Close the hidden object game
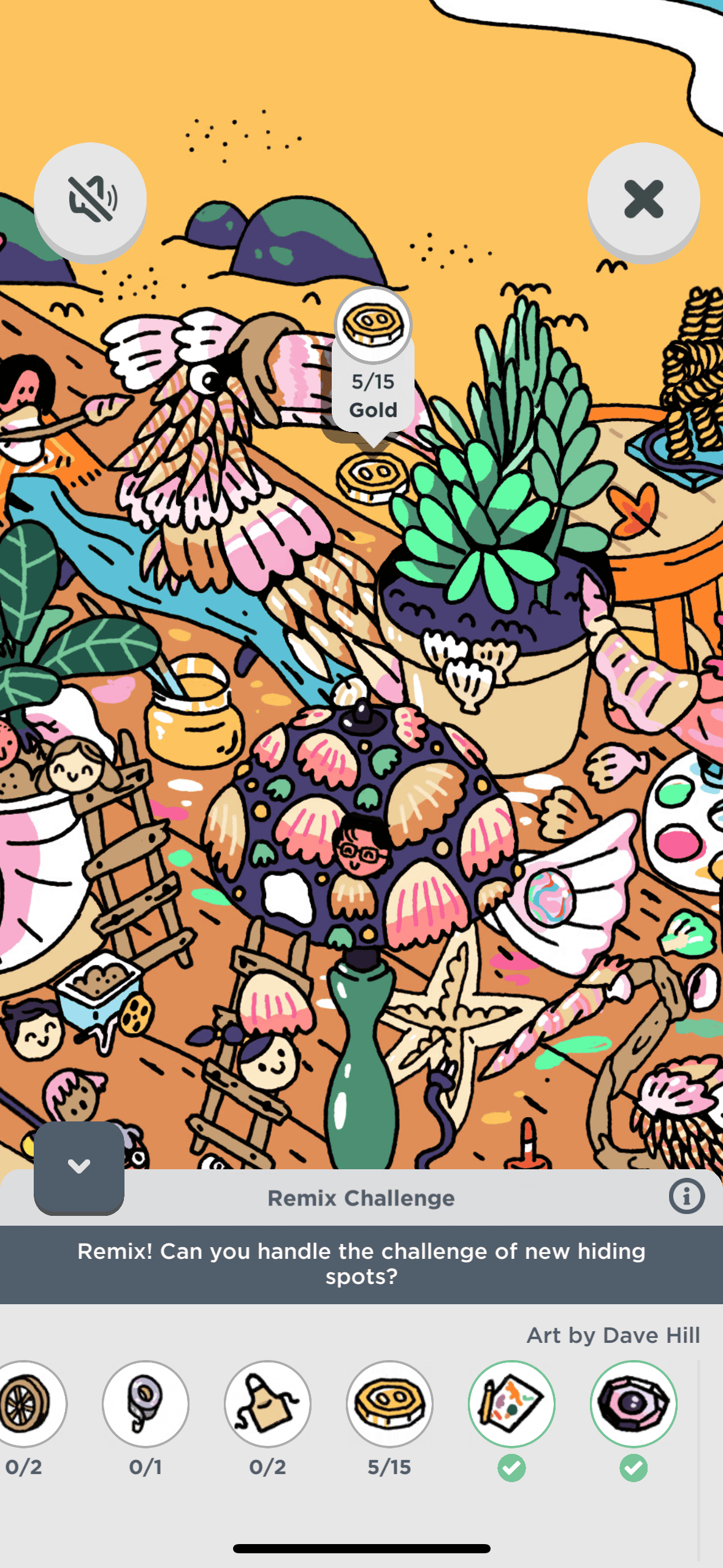 [643, 199]
